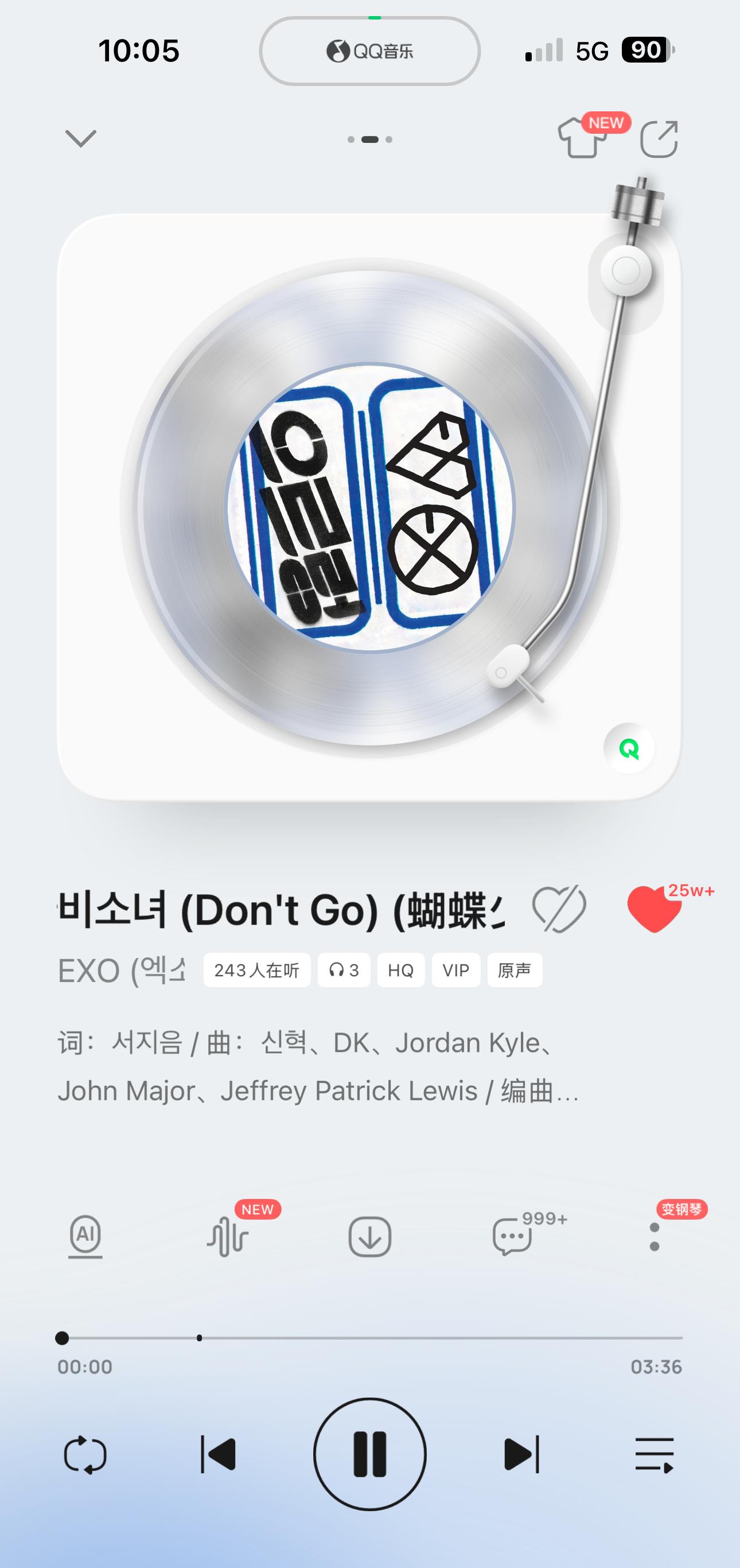Tap the VIP badge chip
This screenshot has width=740, height=1568.
(x=456, y=969)
